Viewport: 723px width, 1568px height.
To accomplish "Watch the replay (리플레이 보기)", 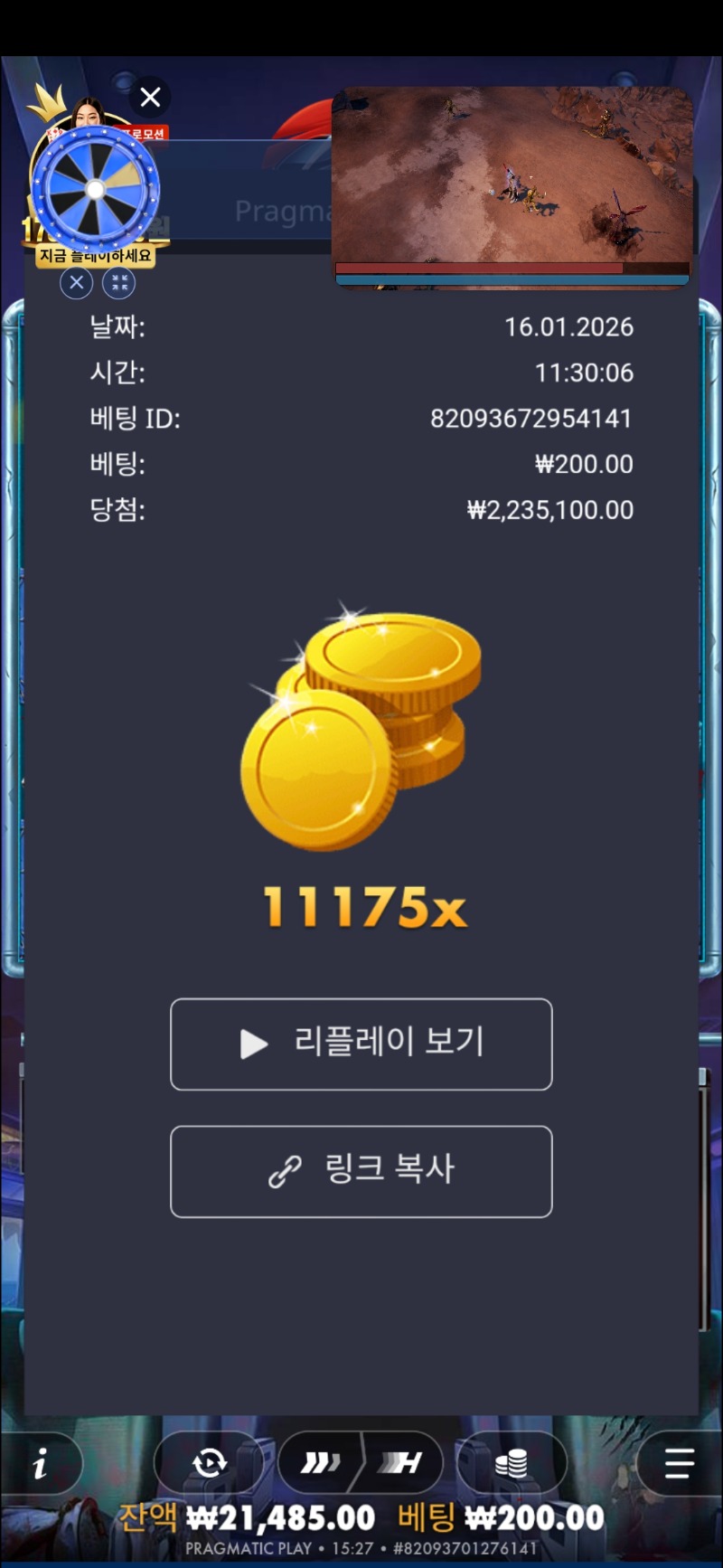I will 361,1044.
